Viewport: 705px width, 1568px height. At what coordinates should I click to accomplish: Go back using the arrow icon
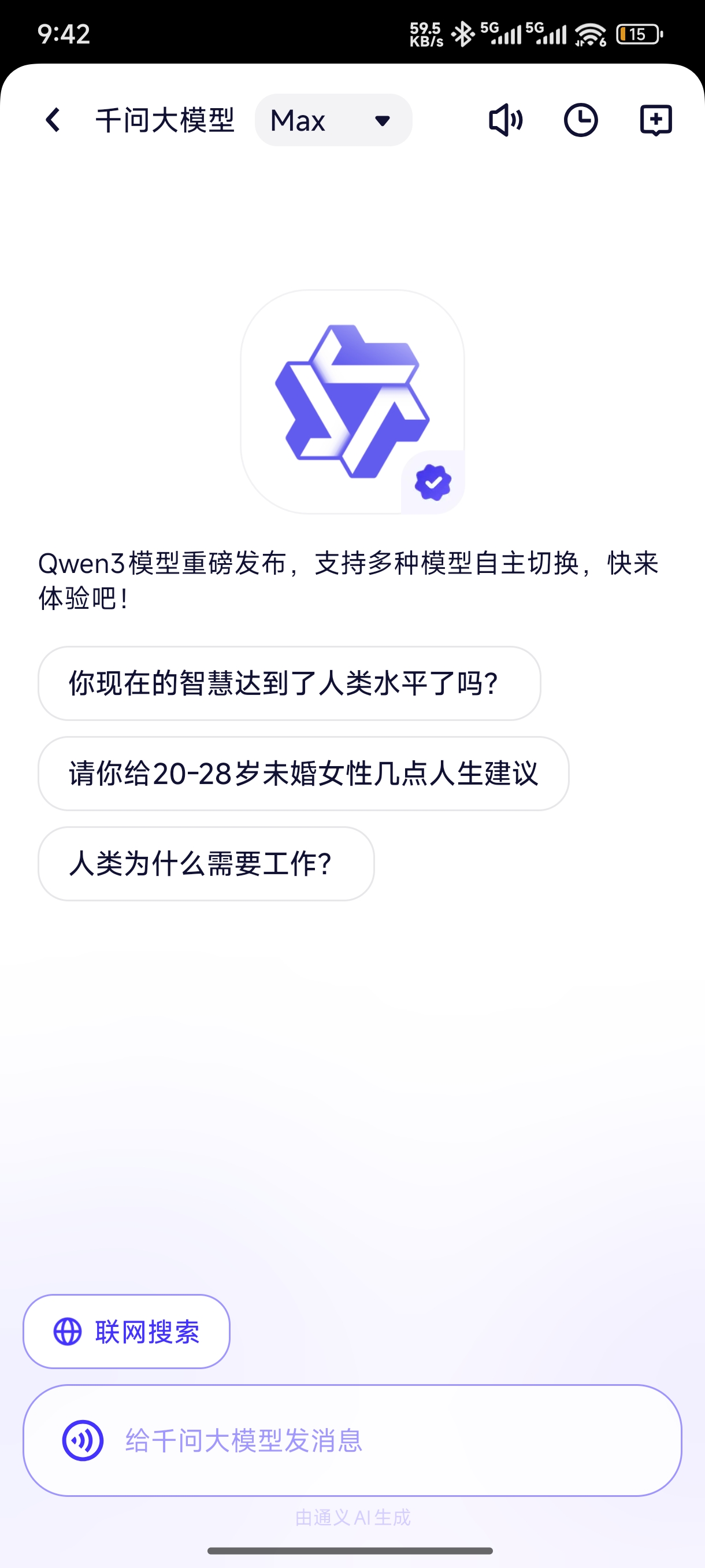point(53,120)
